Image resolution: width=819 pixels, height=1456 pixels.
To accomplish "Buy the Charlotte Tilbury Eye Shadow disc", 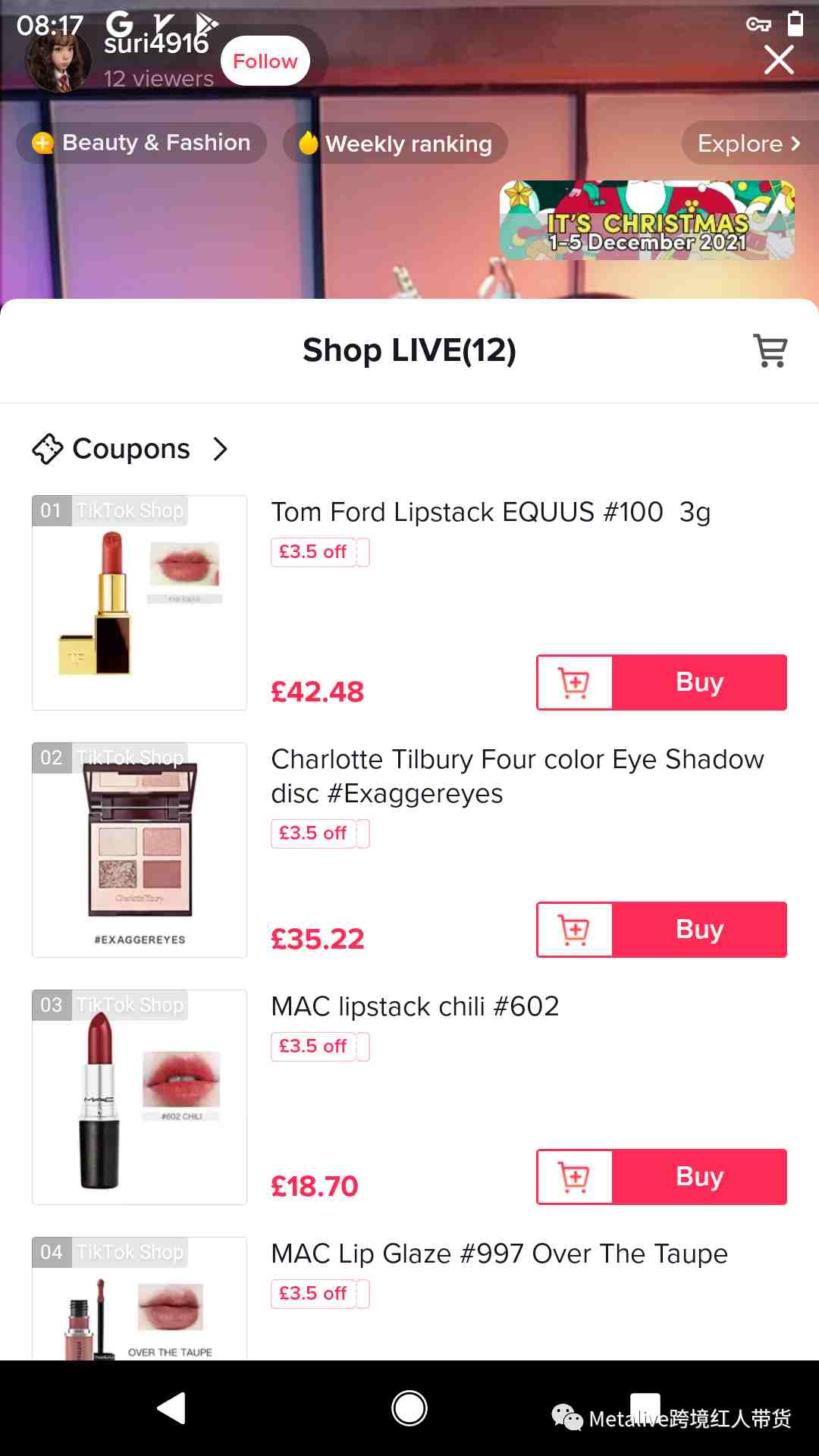I will pos(699,930).
